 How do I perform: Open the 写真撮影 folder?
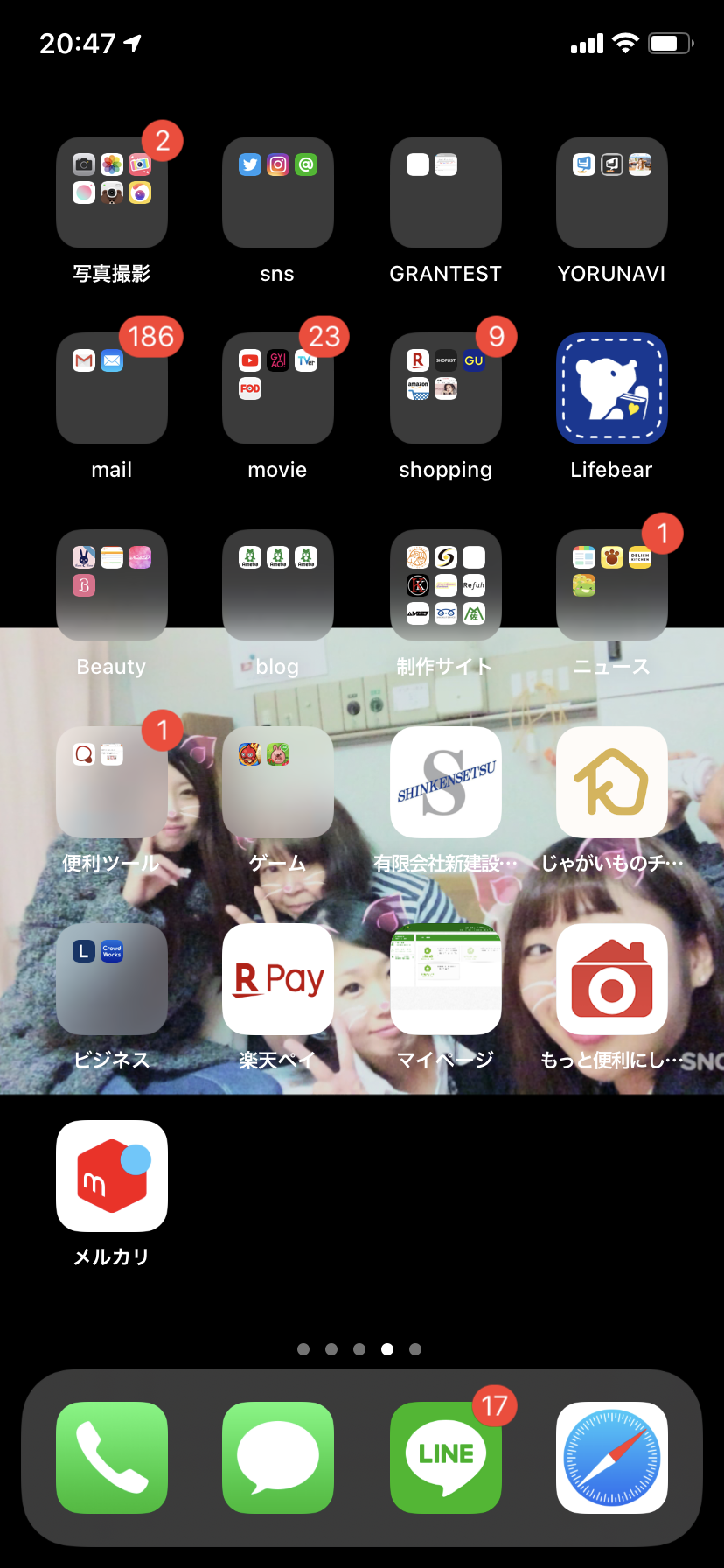pyautogui.click(x=112, y=192)
